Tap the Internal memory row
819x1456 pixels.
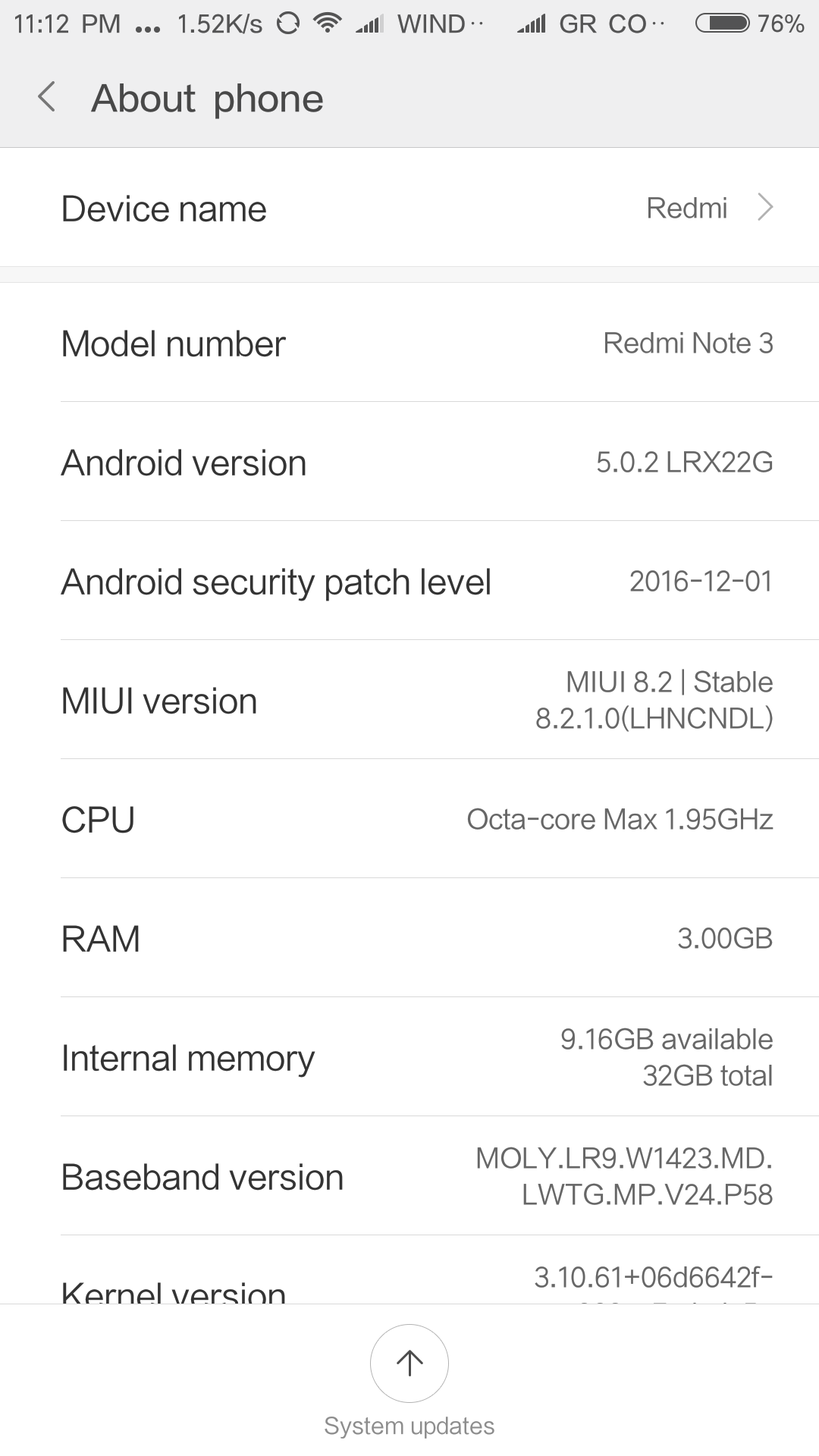tap(409, 1057)
